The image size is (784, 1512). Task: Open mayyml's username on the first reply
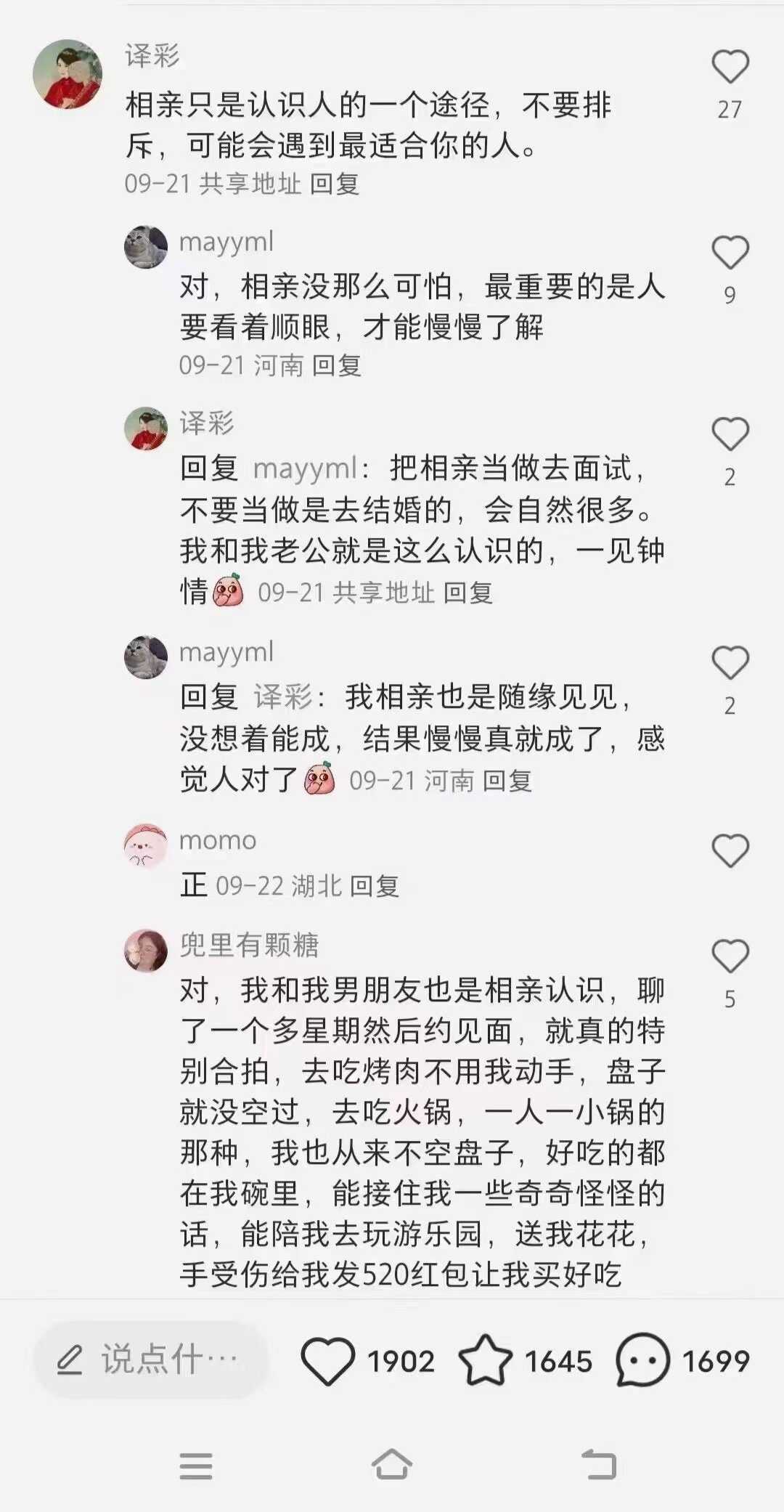(226, 242)
